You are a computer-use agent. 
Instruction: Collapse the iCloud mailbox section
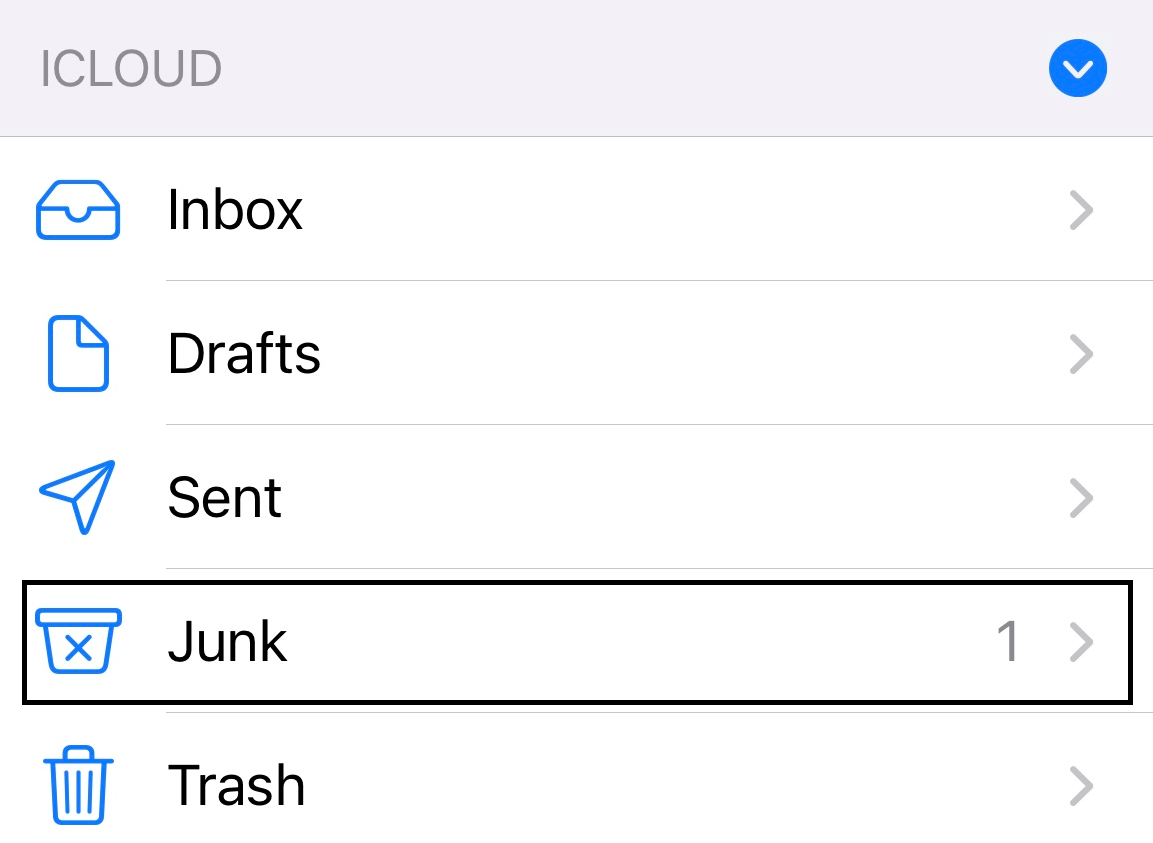coord(1077,68)
